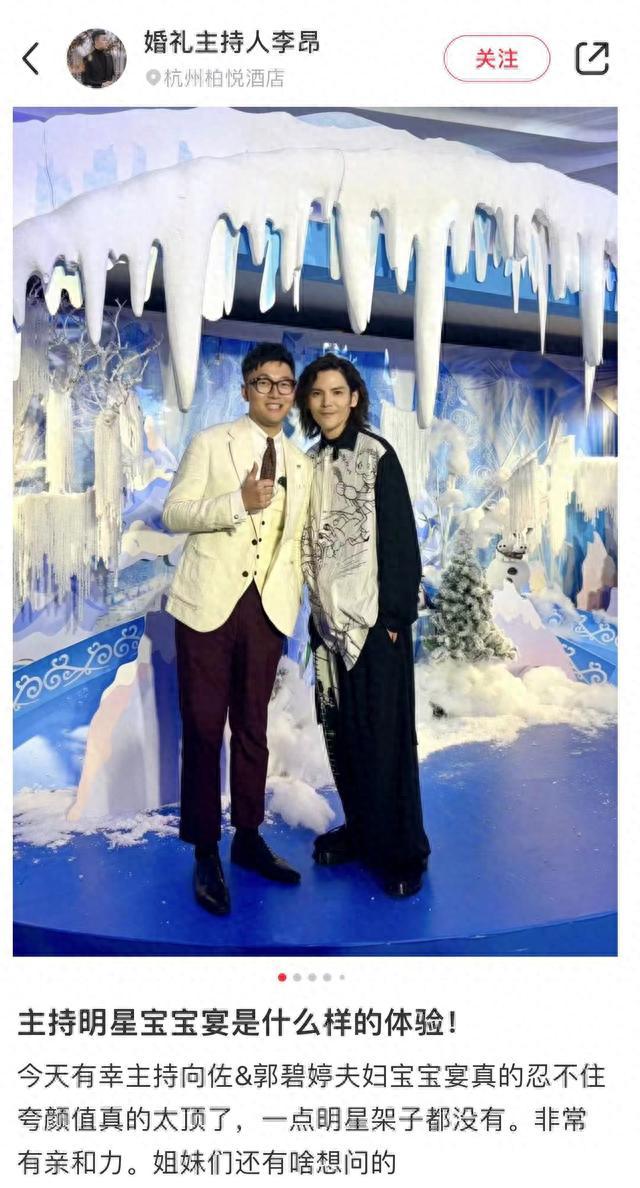The width and height of the screenshot is (640, 1188).
Task: Go back using the arrow icon
Action: pyautogui.click(x=30, y=58)
